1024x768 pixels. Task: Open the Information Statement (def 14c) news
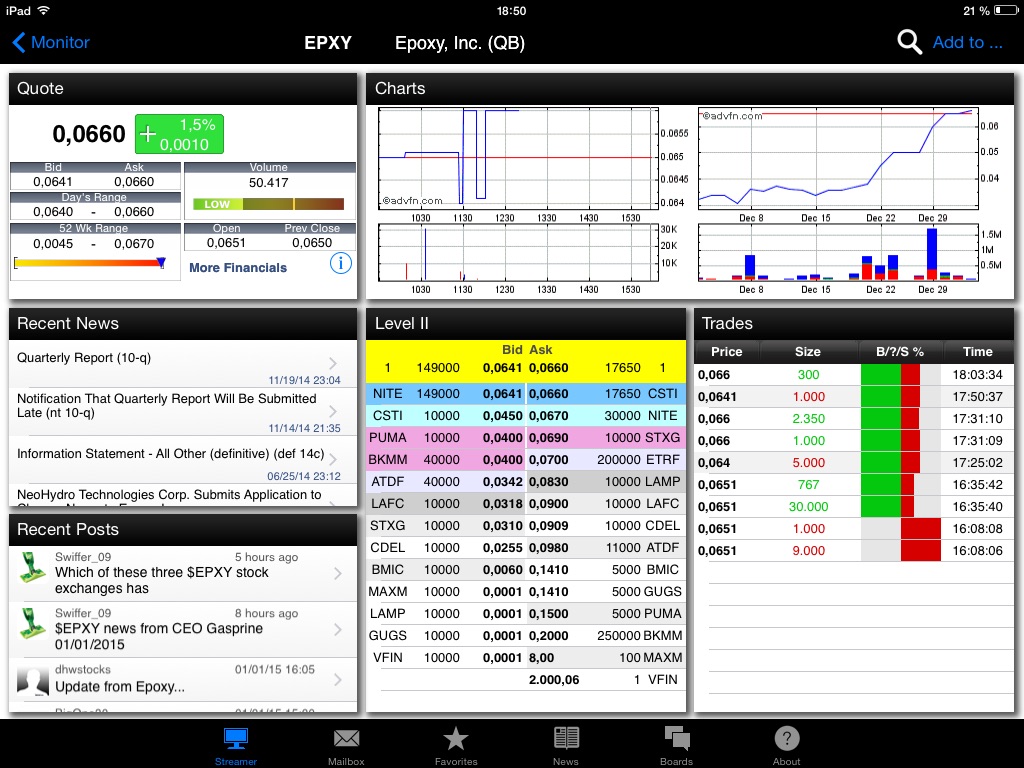coord(180,460)
